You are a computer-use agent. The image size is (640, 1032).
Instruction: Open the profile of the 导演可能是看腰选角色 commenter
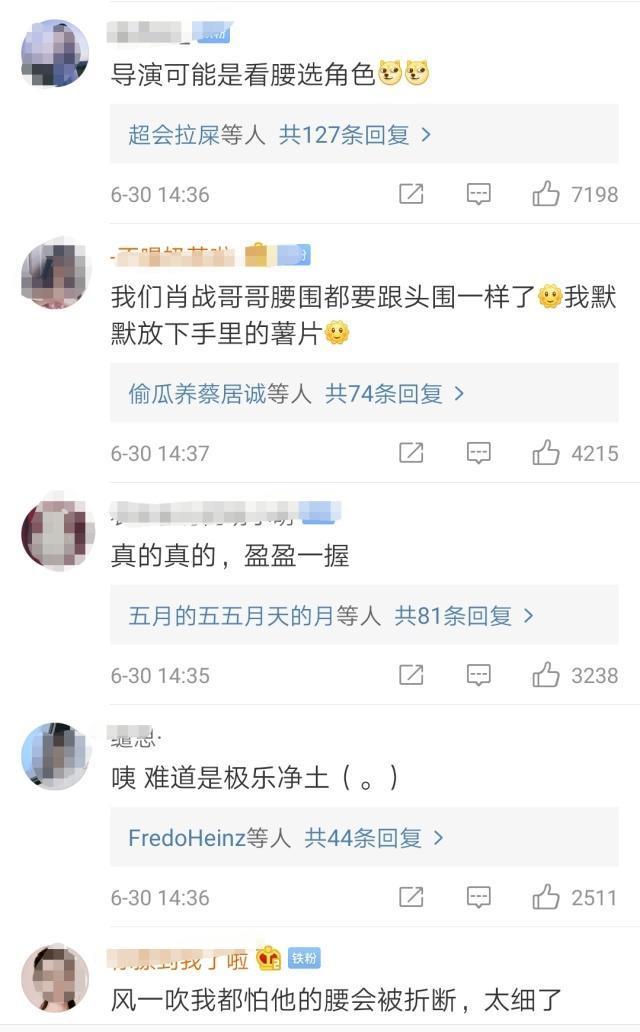[x=55, y=53]
